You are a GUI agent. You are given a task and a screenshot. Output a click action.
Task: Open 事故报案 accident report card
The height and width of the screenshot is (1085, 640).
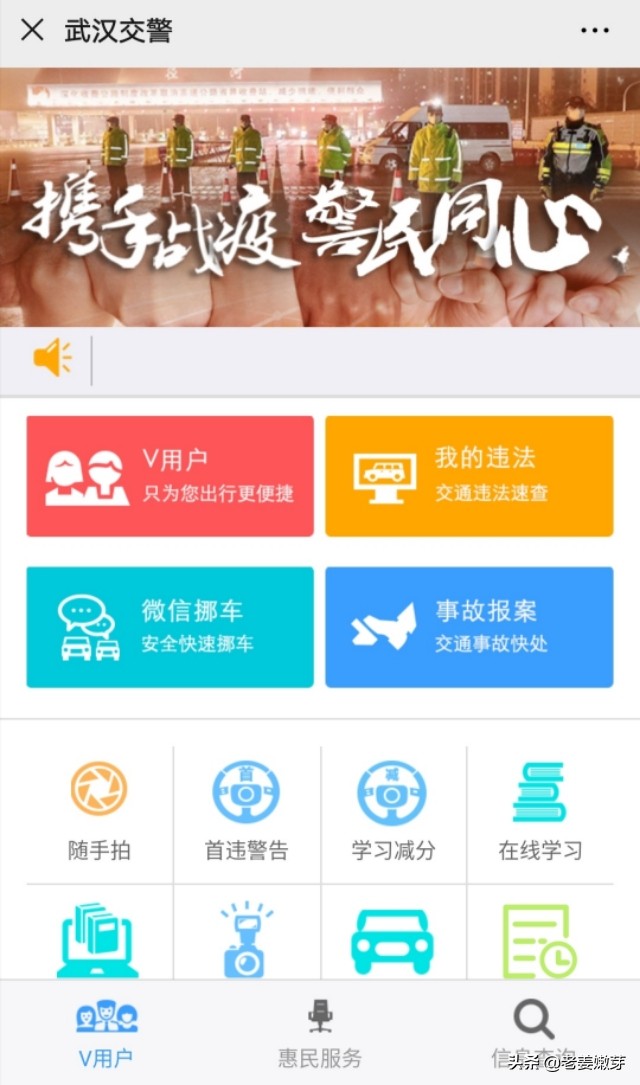coord(469,627)
